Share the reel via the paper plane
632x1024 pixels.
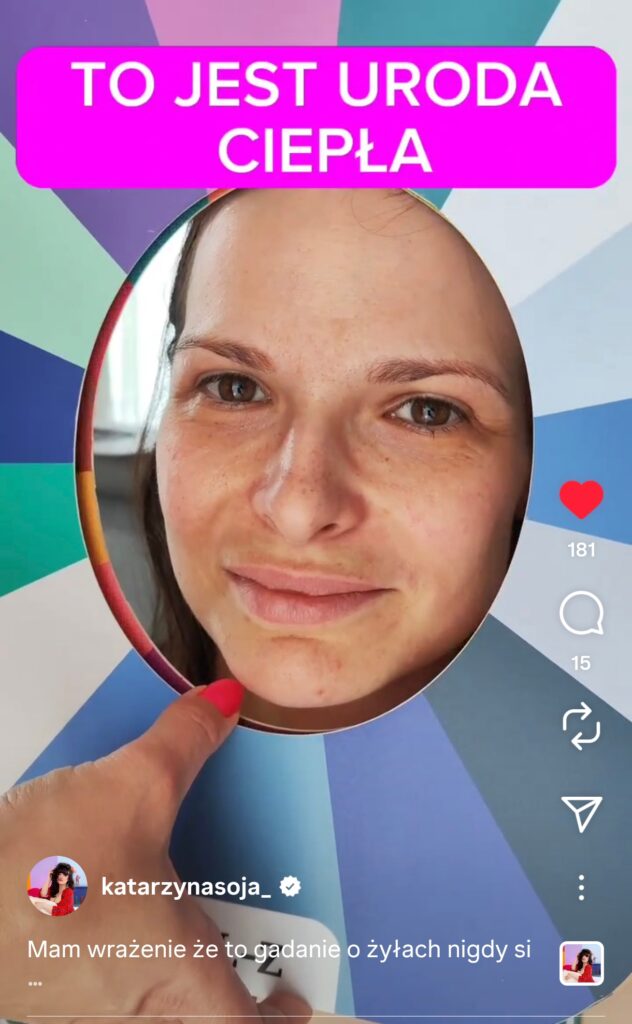[x=581, y=813]
